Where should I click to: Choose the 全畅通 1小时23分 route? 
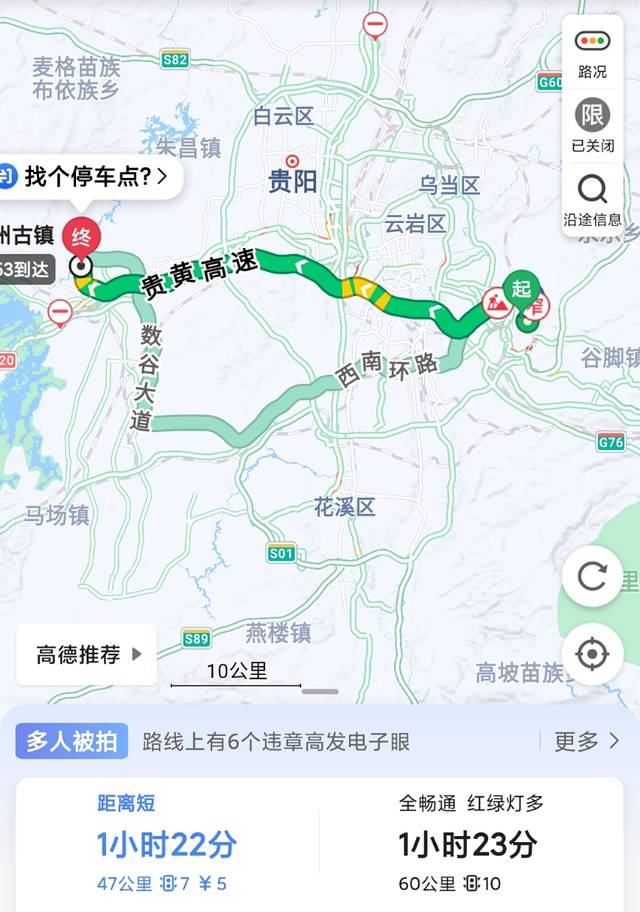pyautogui.click(x=470, y=841)
